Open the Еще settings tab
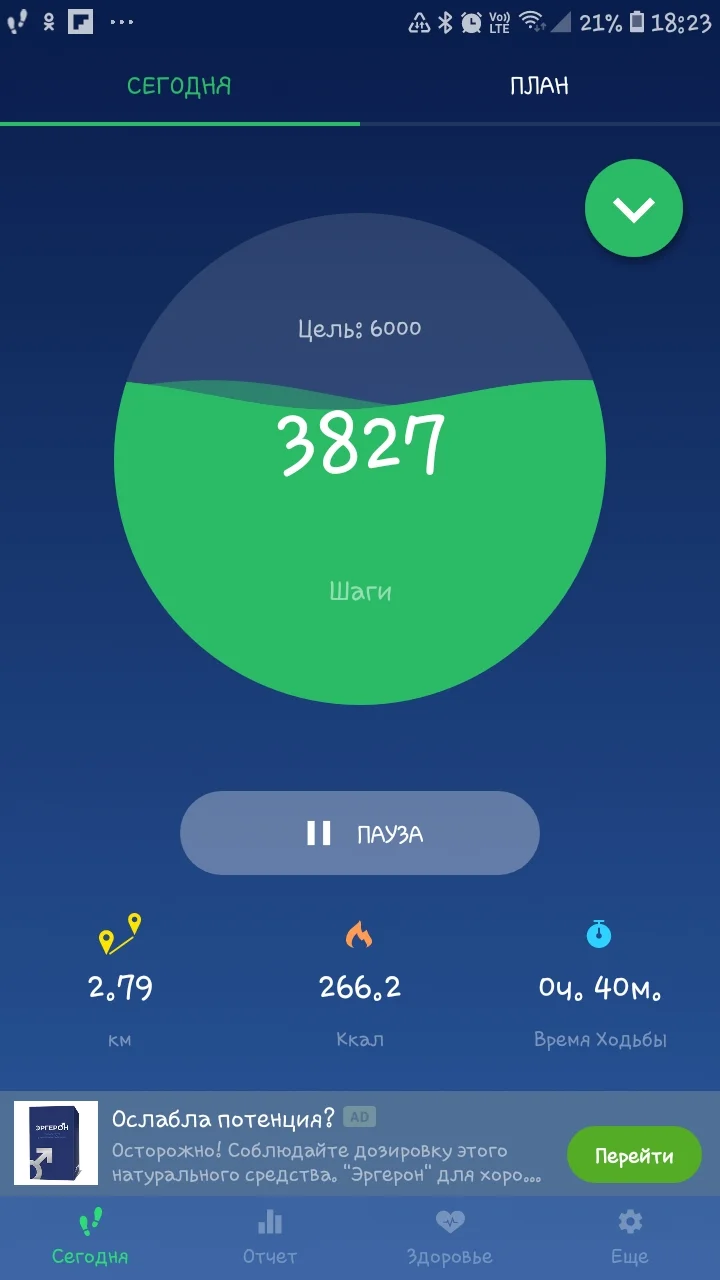Viewport: 720px width, 1280px height. coord(630,1237)
